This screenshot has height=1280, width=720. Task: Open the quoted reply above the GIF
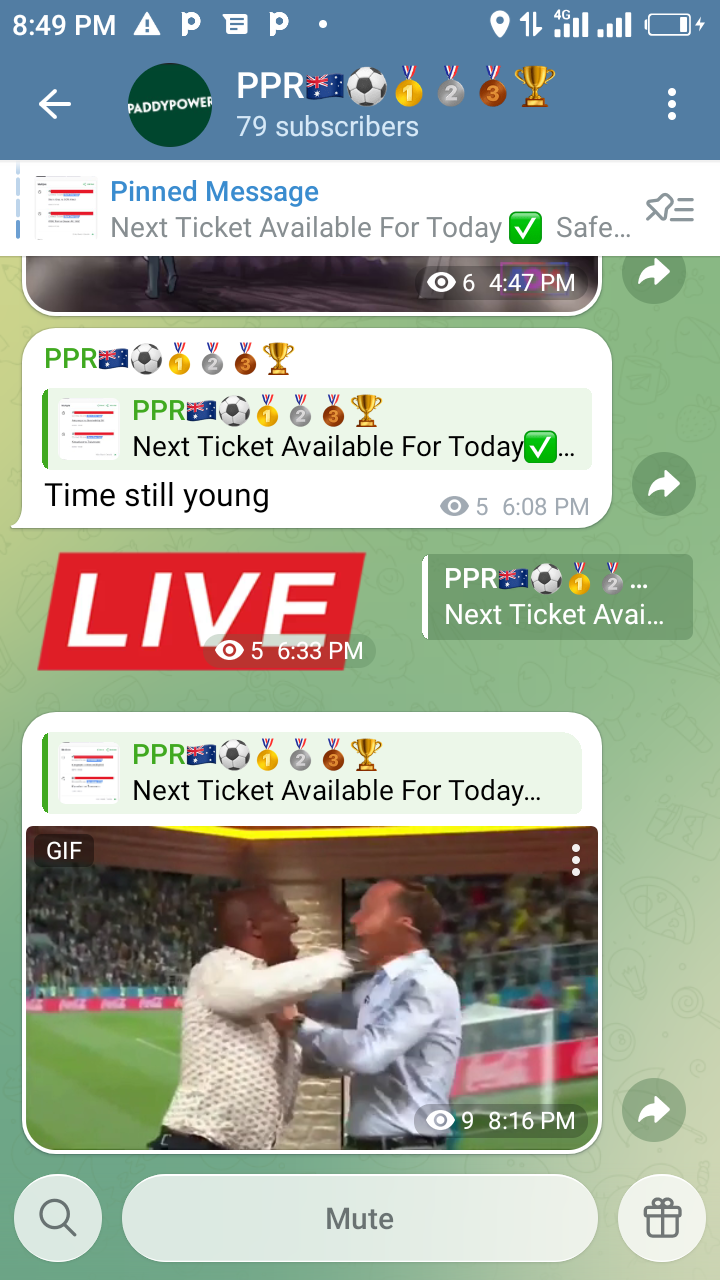(310, 773)
